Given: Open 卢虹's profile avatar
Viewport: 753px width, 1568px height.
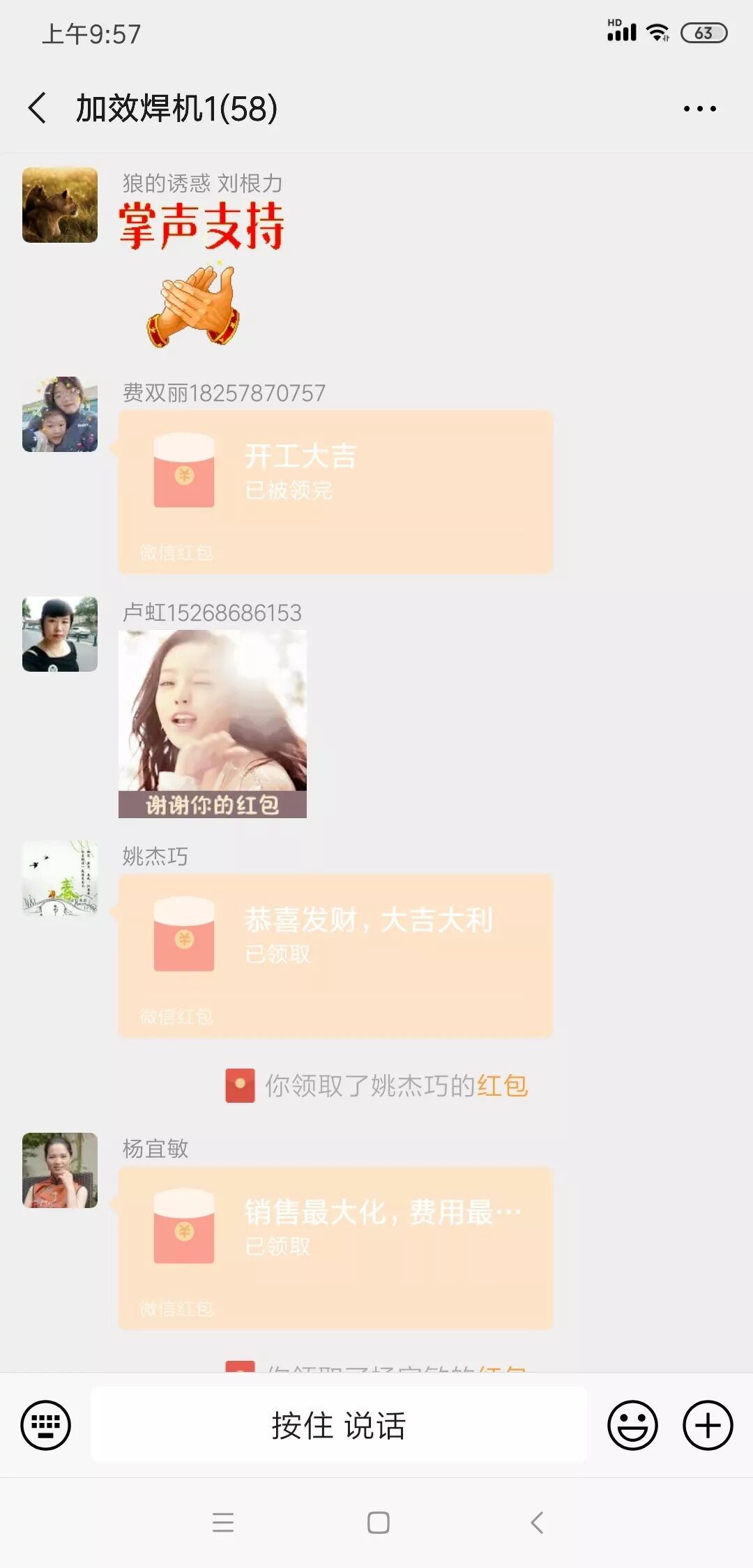Looking at the screenshot, I should [60, 634].
